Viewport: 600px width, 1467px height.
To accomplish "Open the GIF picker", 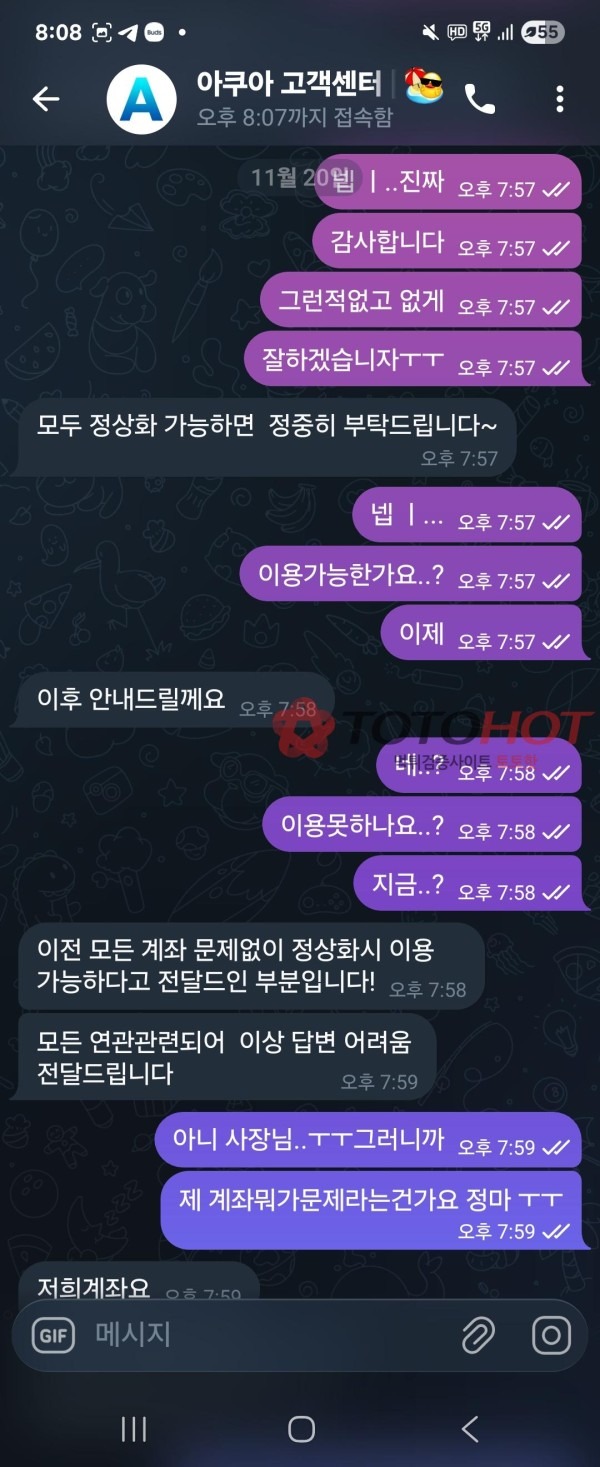I will coord(53,1335).
